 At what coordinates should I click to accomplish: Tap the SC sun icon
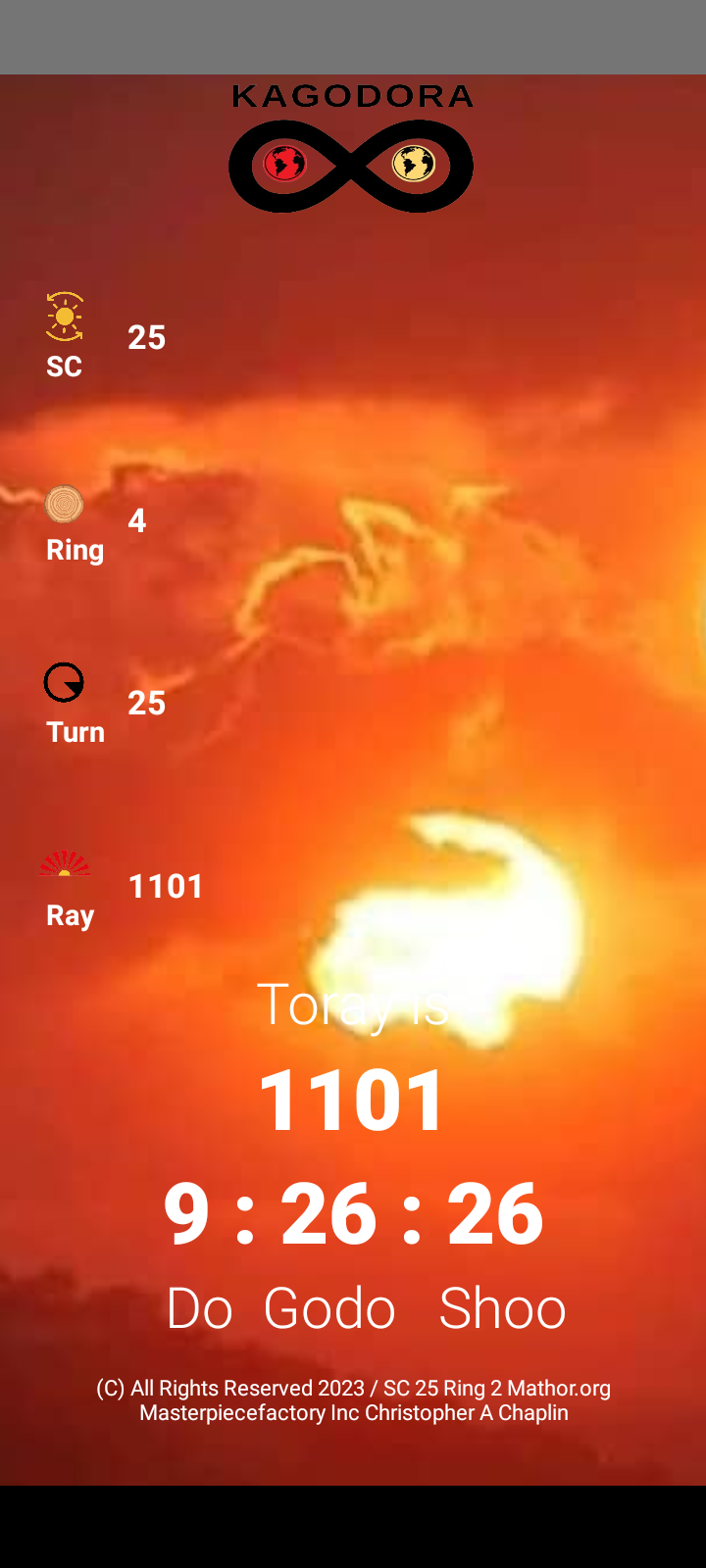tap(65, 317)
